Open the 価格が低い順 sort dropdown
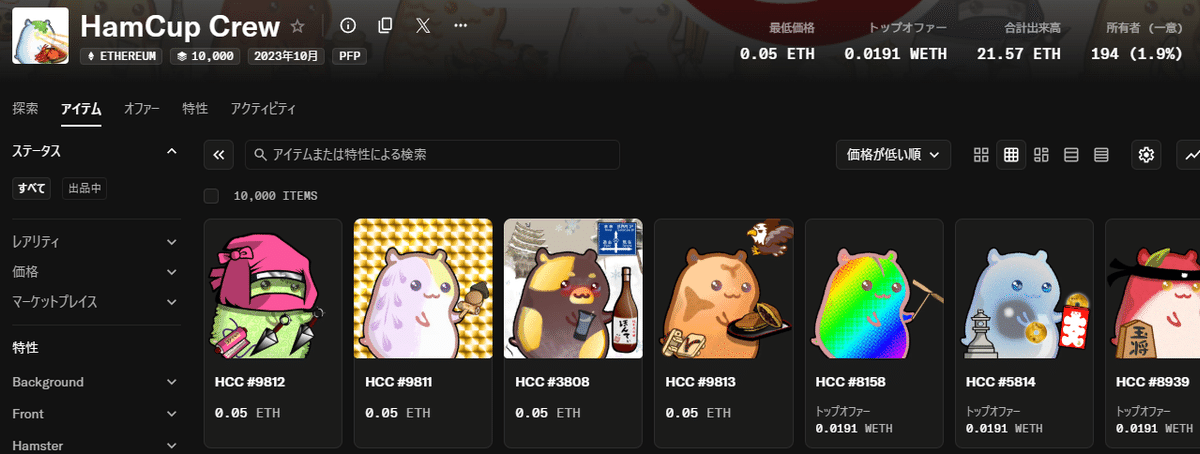Viewport: 1200px width, 454px height. click(893, 154)
